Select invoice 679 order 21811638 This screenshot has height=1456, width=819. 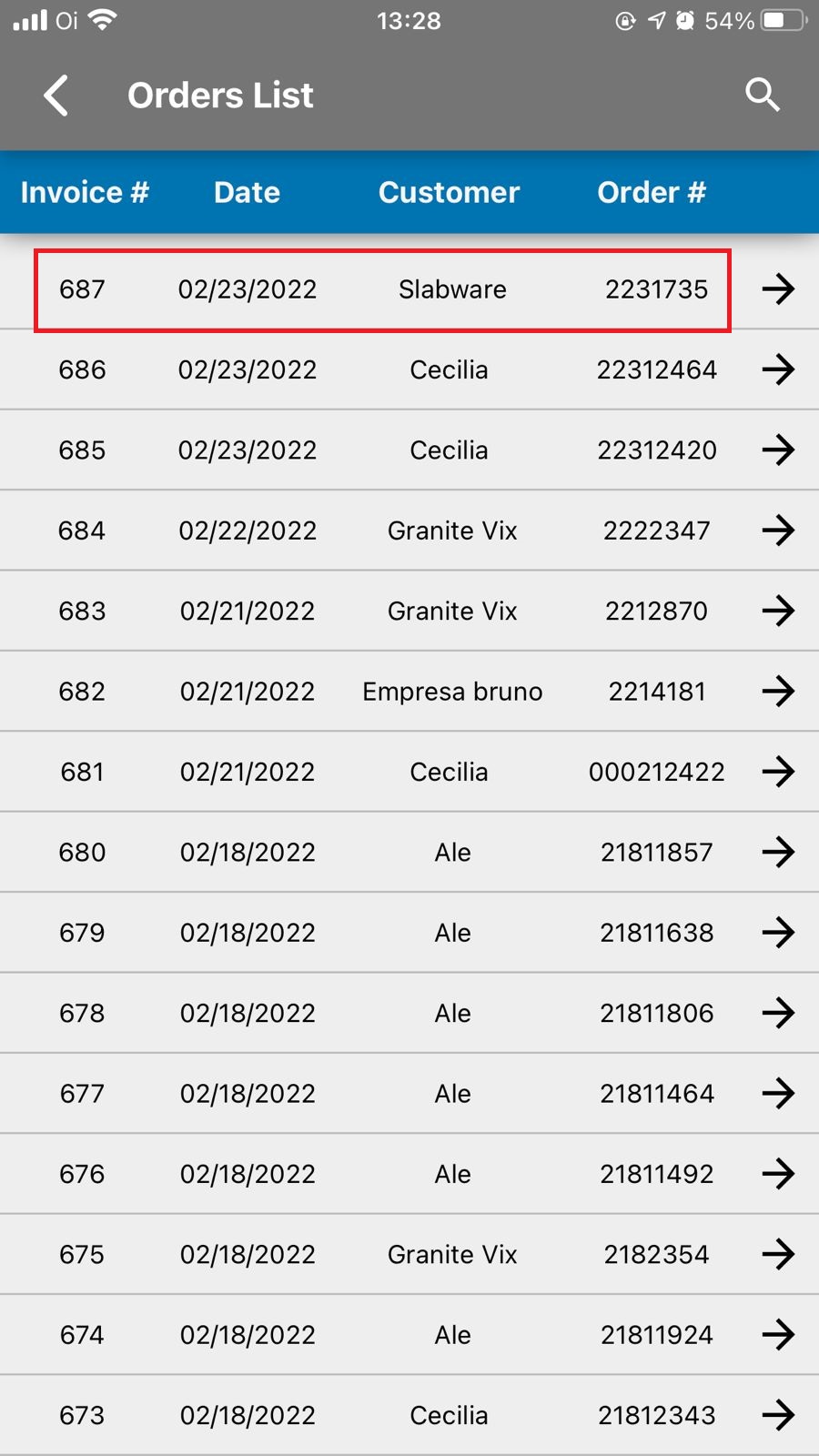[778, 933]
